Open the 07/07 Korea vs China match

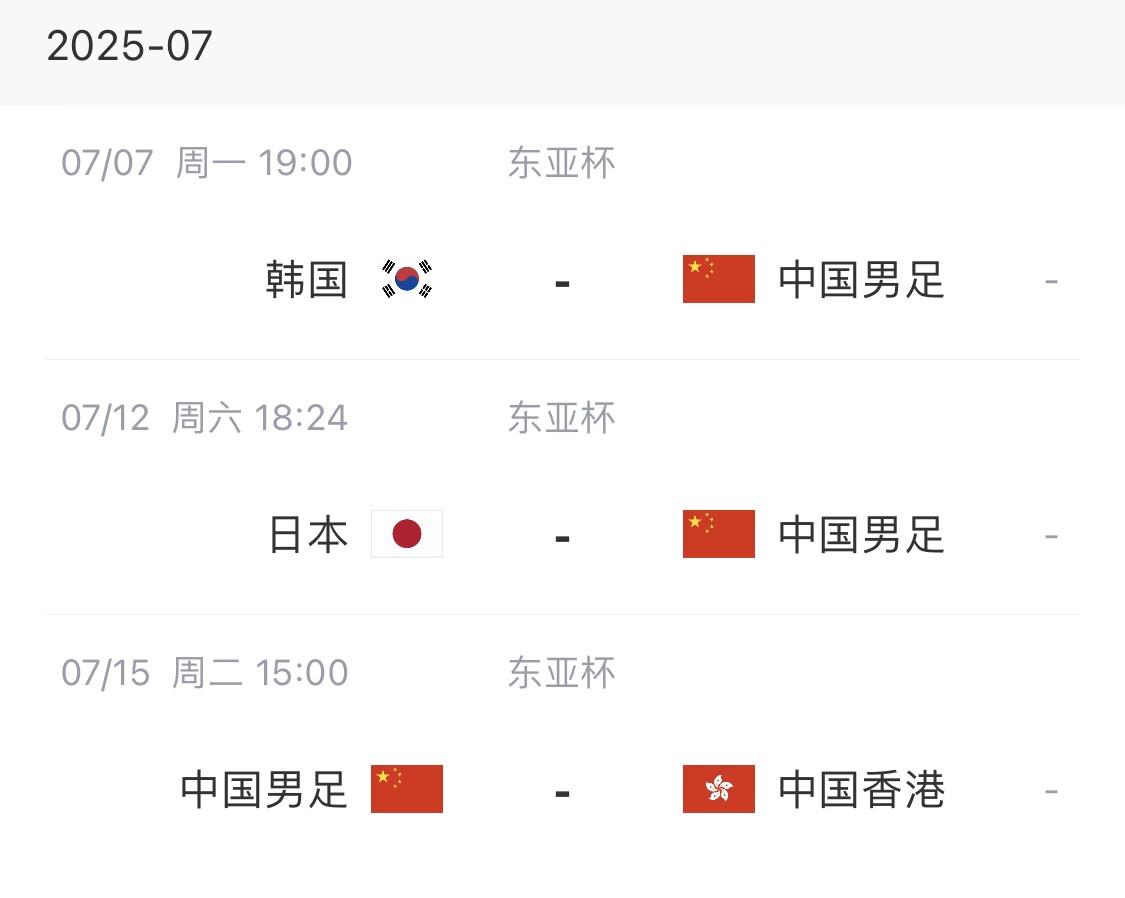coord(562,280)
